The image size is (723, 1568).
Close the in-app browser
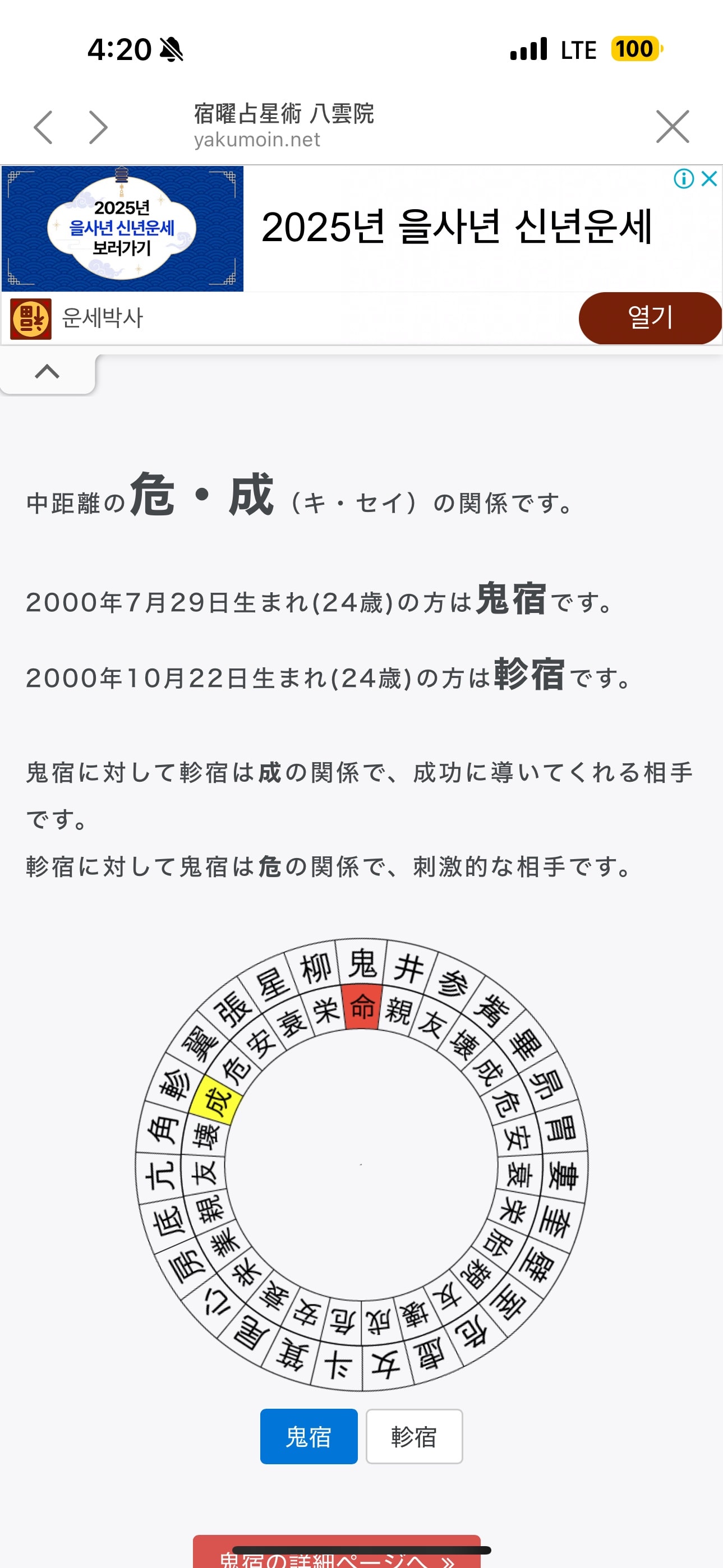pos(672,127)
